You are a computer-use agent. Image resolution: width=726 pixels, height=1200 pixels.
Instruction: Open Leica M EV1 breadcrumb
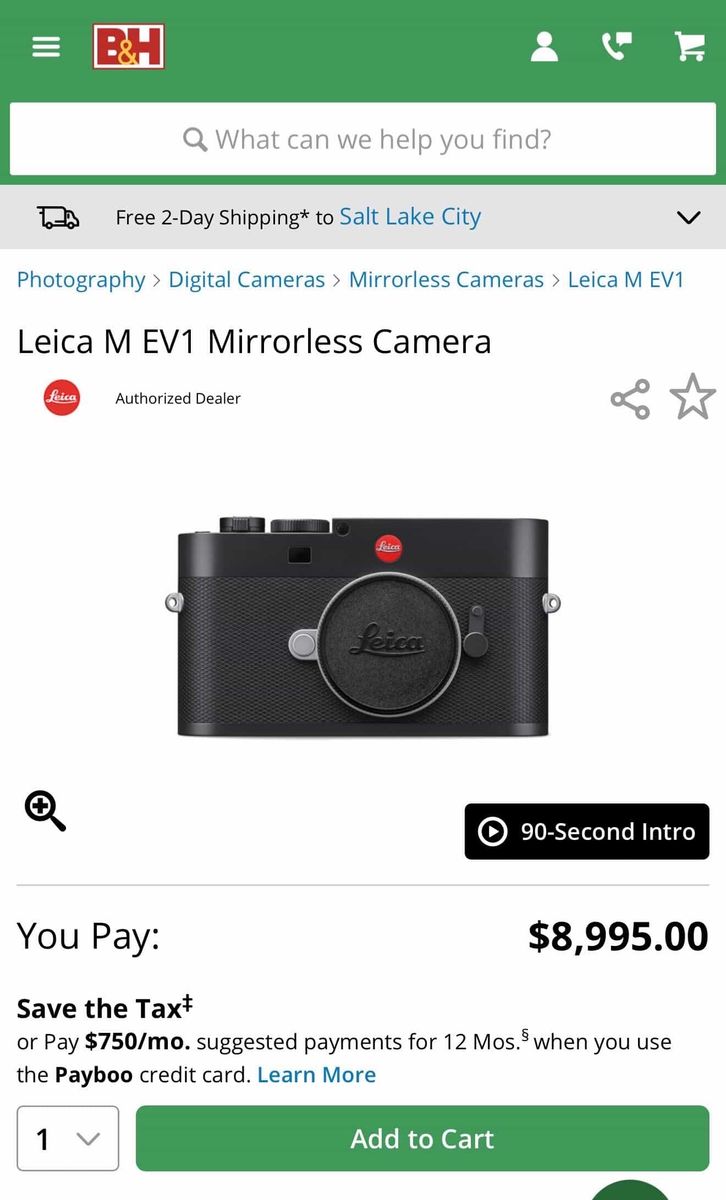point(625,280)
